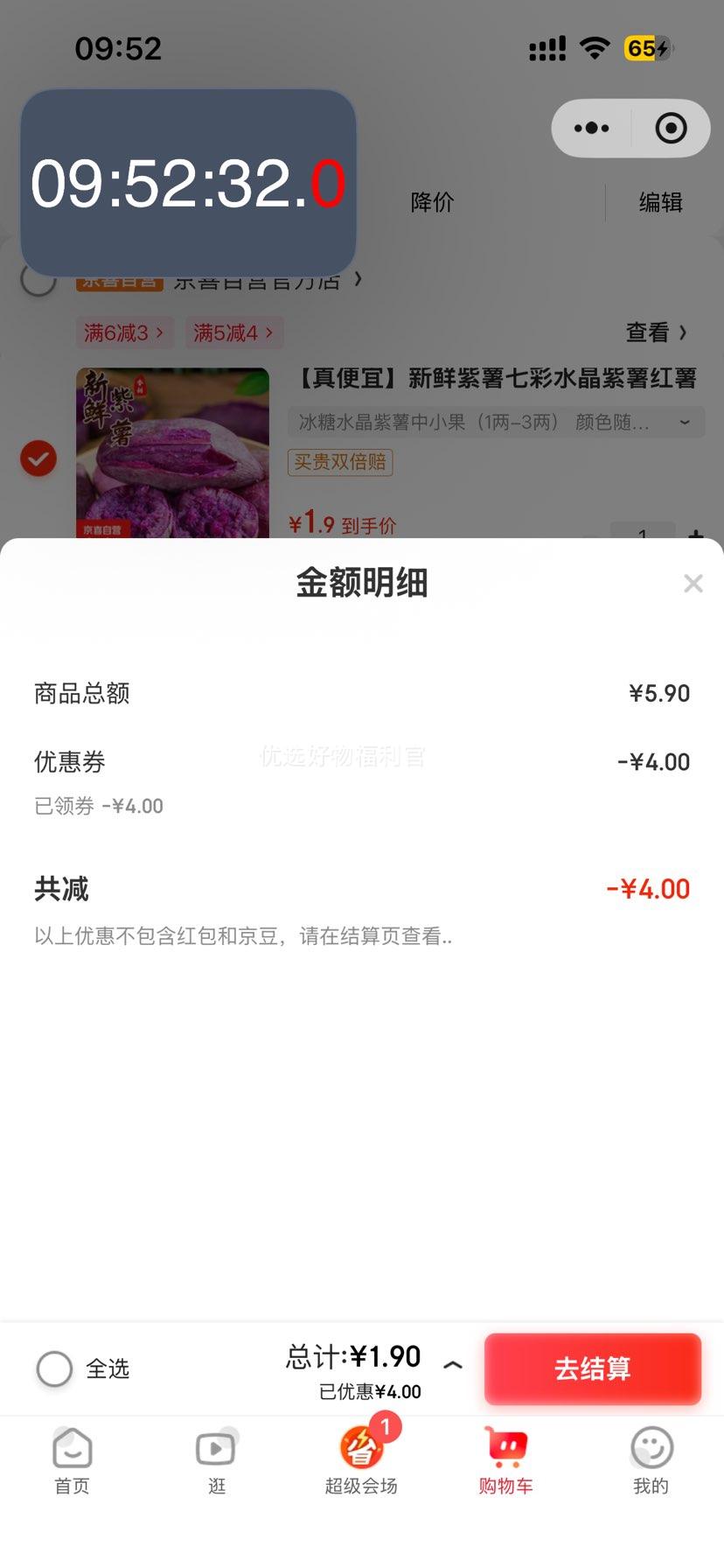The image size is (724, 1568).
Task: Select the 购物车 tab
Action: tap(505, 1459)
